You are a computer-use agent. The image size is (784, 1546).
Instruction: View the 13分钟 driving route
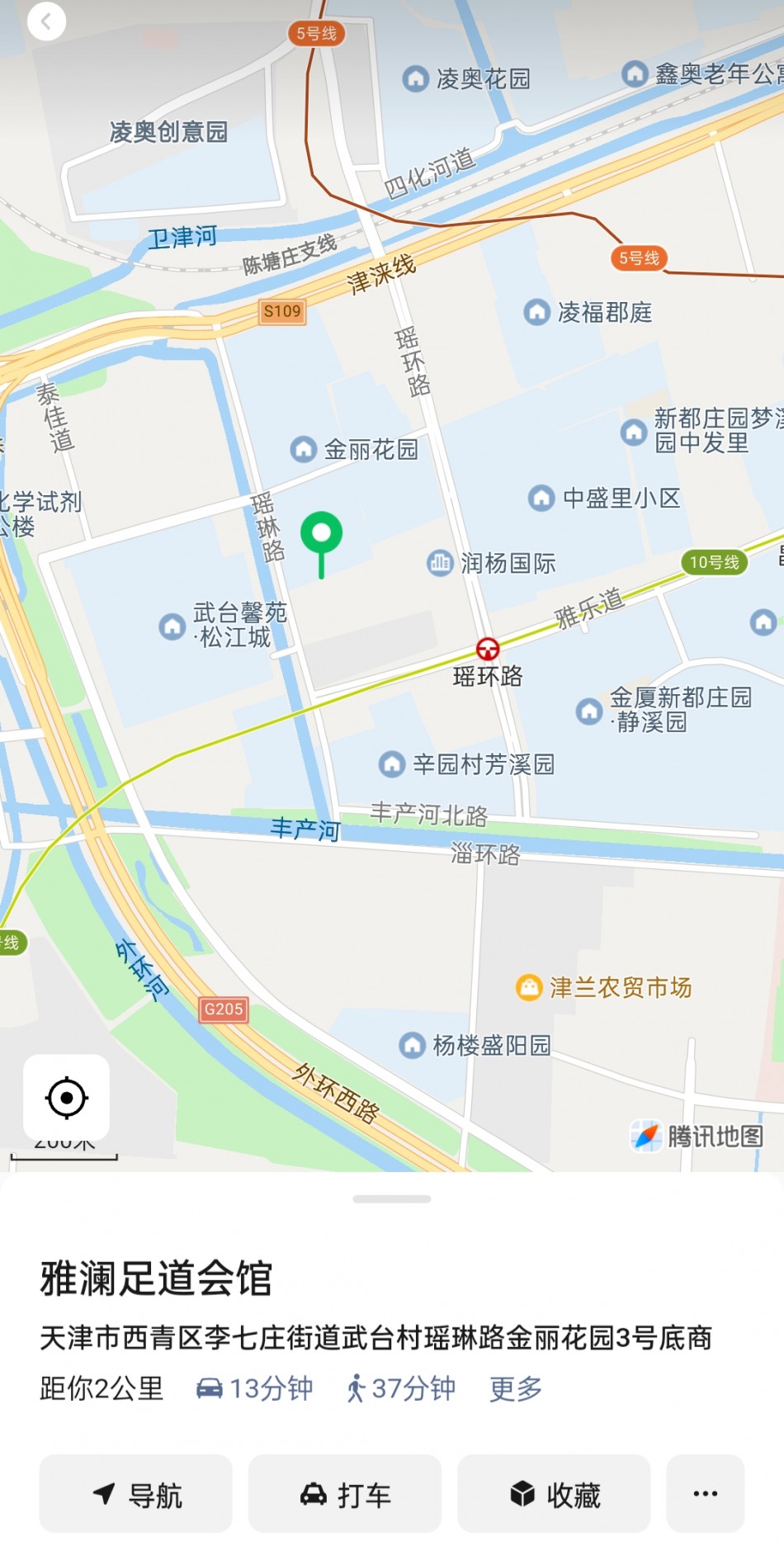click(x=255, y=1389)
